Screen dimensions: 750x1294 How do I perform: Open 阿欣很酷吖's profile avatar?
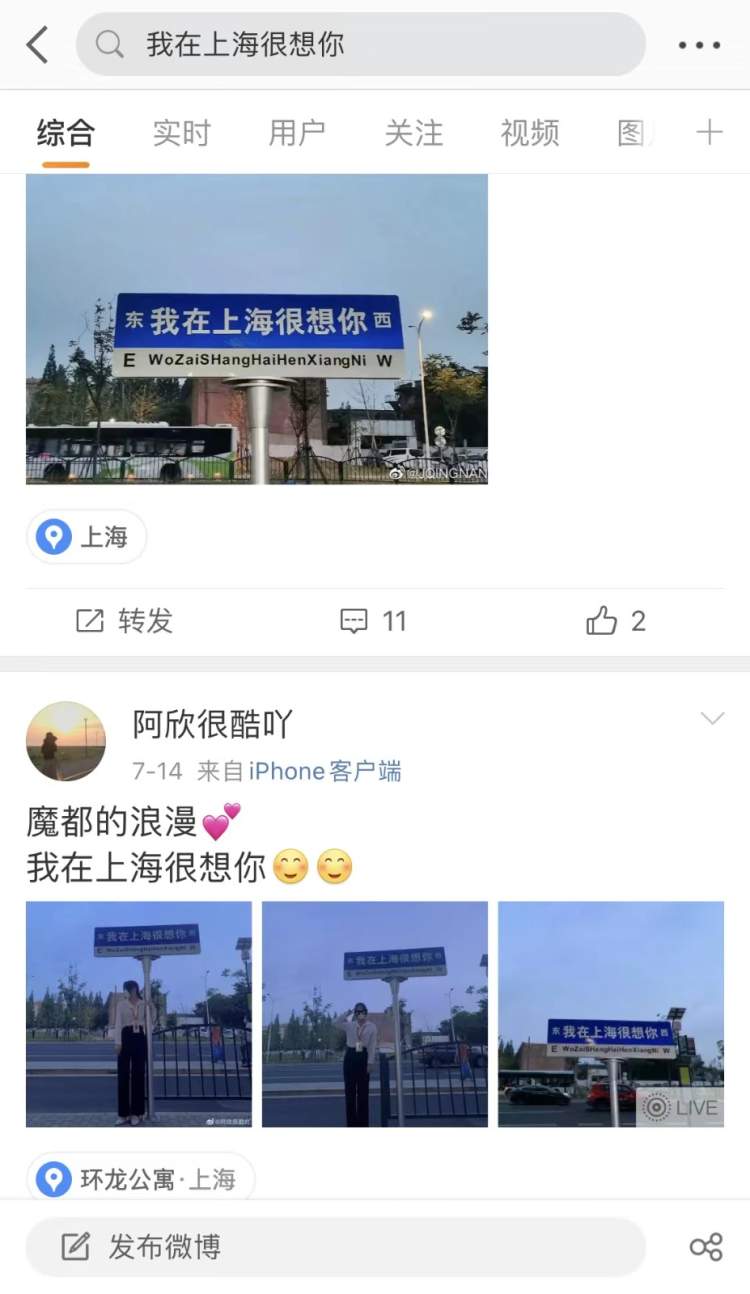point(66,741)
